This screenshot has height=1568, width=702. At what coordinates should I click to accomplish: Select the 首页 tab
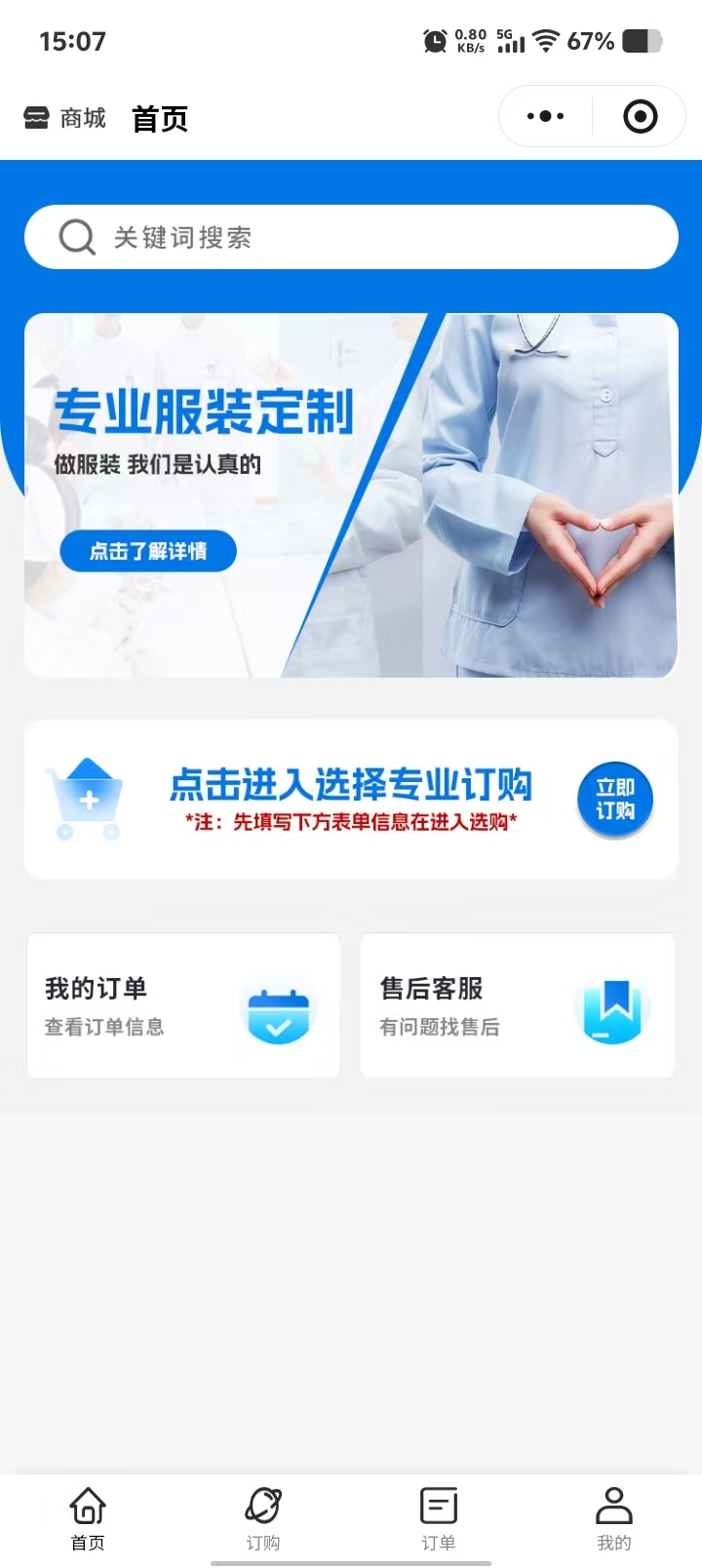[x=88, y=1518]
